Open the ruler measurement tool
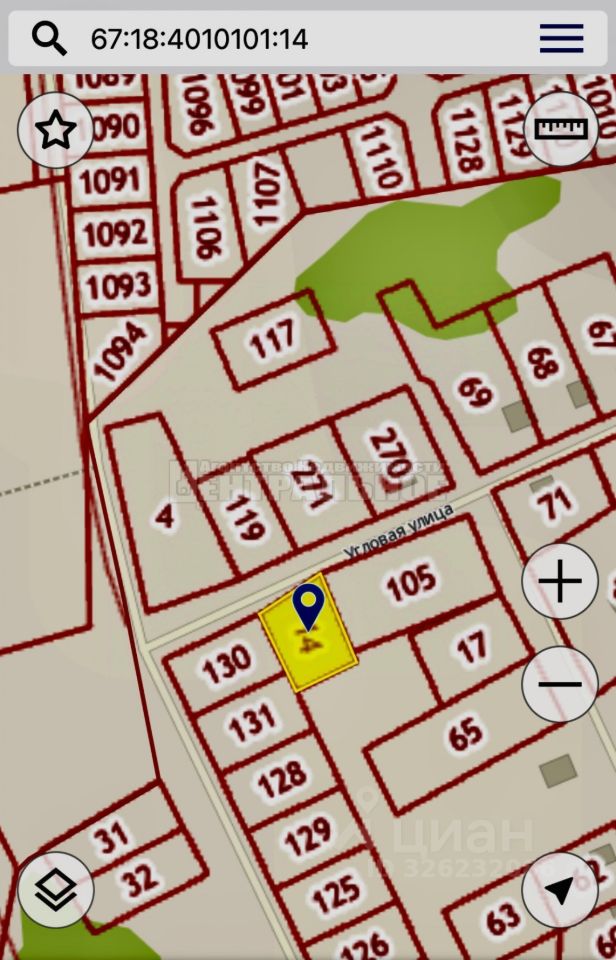Viewport: 616px width, 960px height. 560,130
